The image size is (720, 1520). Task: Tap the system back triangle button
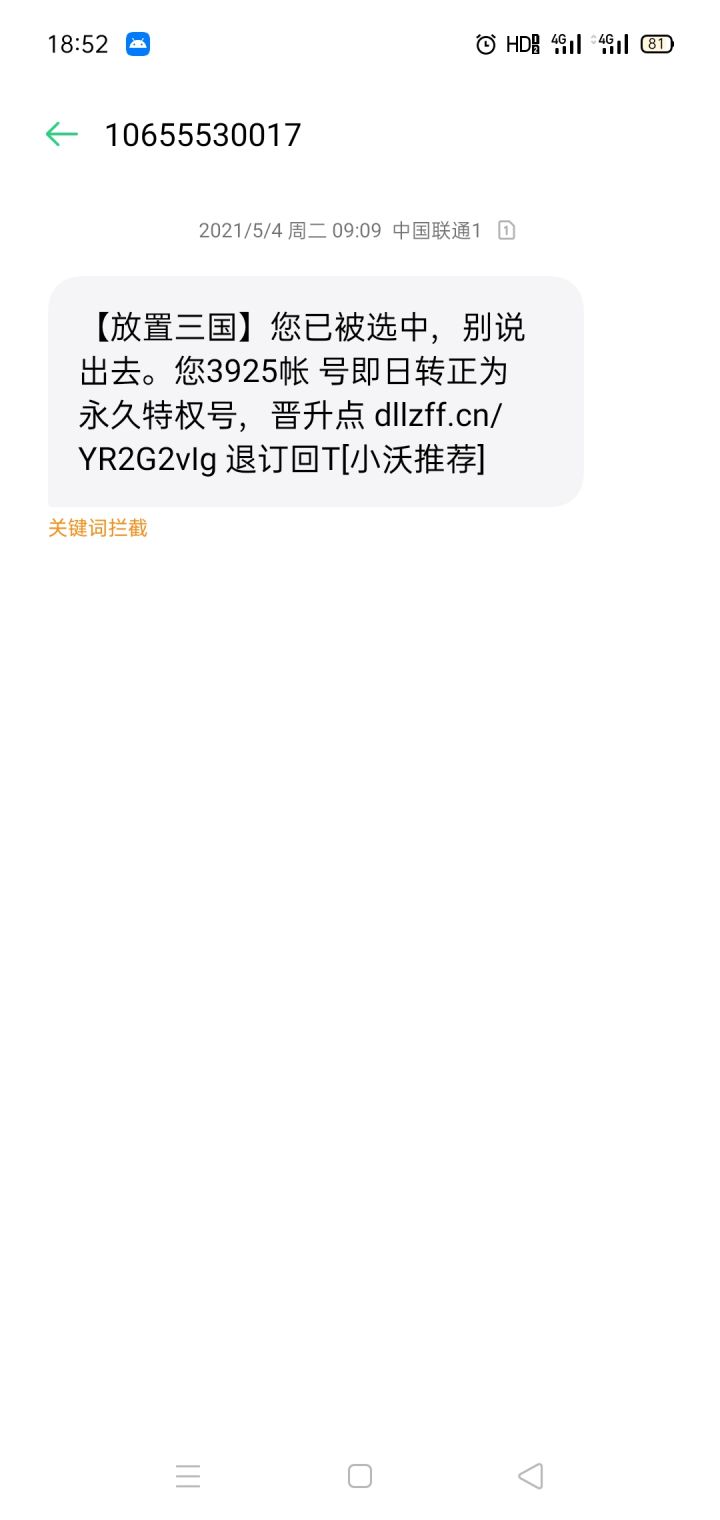click(530, 1476)
